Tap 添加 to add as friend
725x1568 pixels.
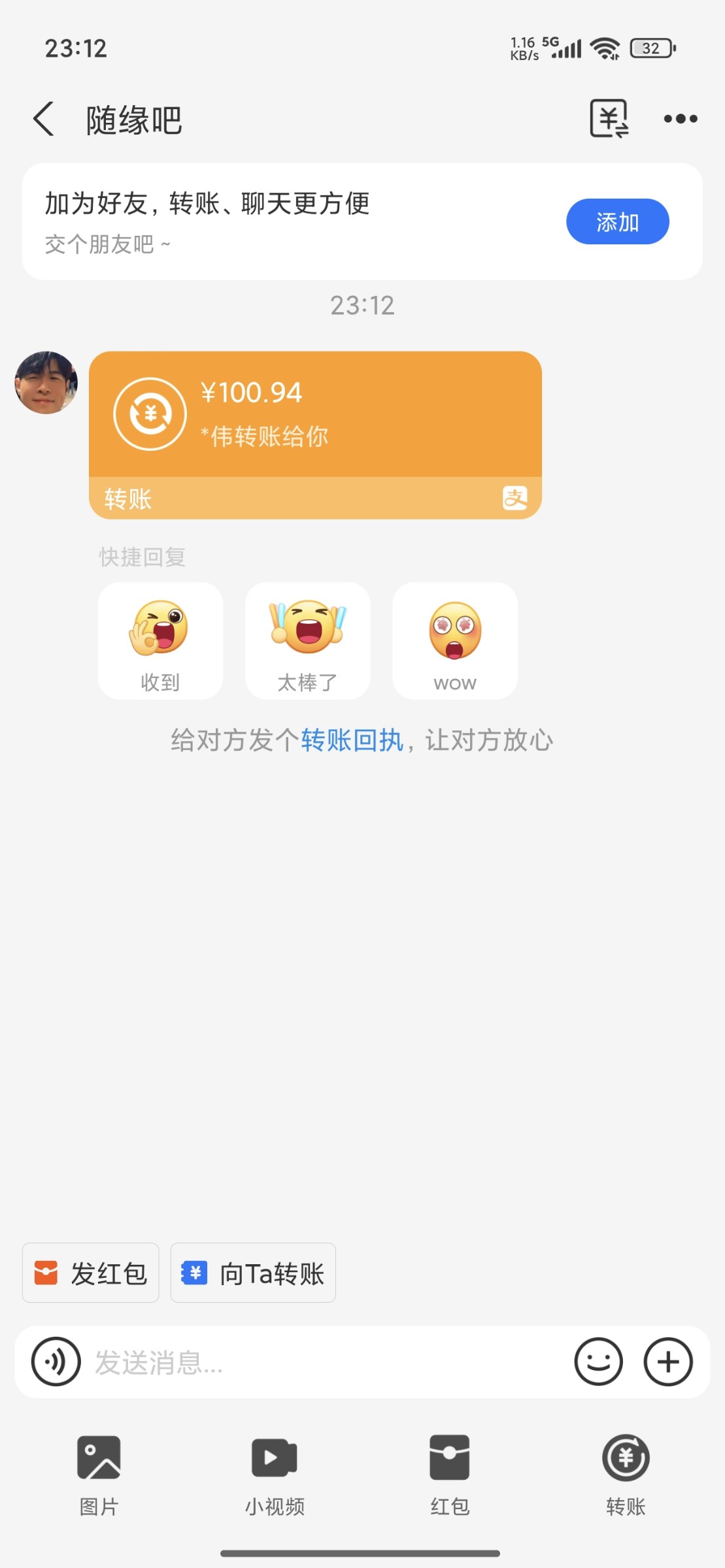tap(616, 222)
